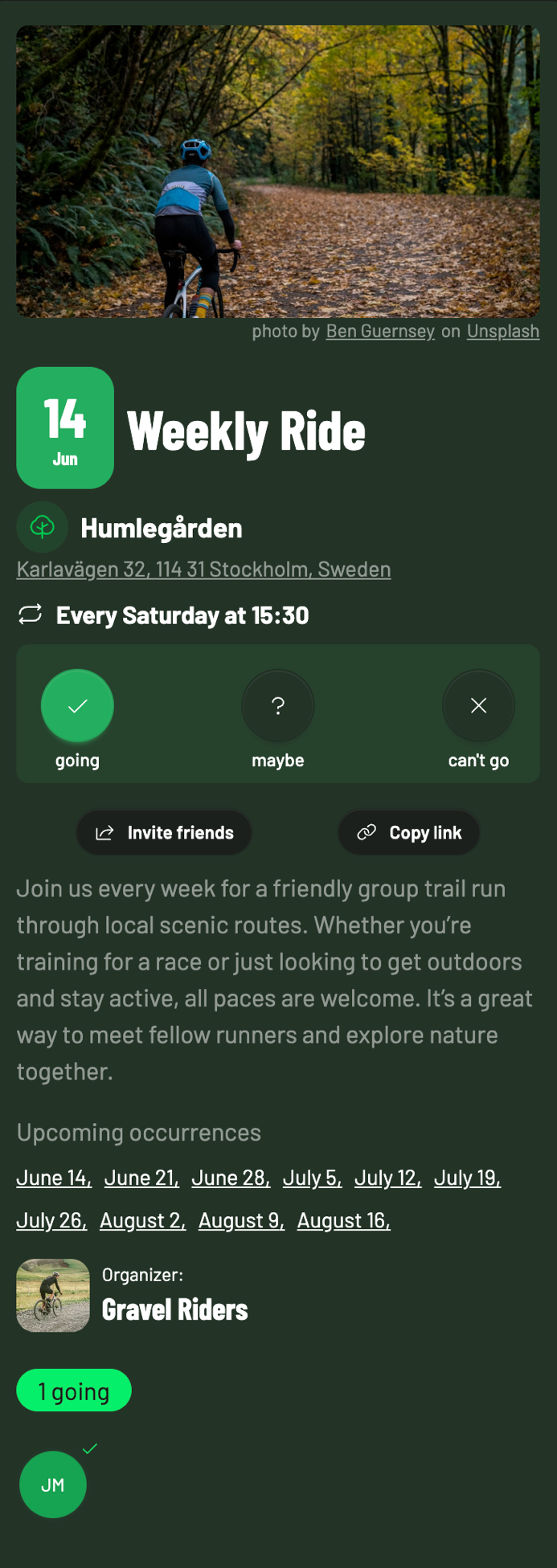557x1568 pixels.
Task: Open the JM attendee avatar
Action: pyautogui.click(x=53, y=1484)
